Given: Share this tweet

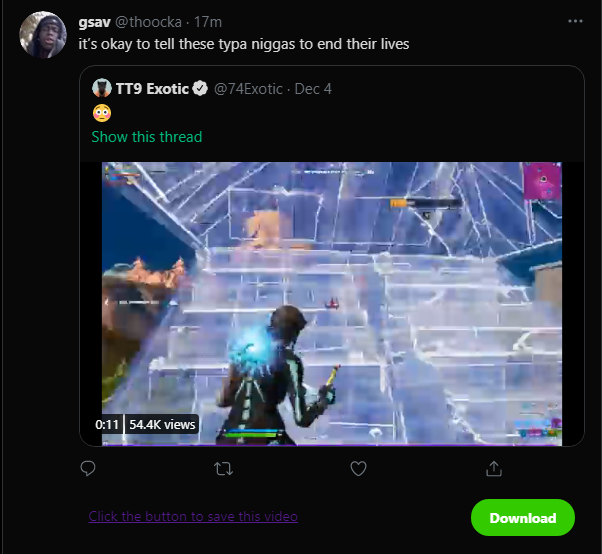Looking at the screenshot, I should click(x=493, y=468).
